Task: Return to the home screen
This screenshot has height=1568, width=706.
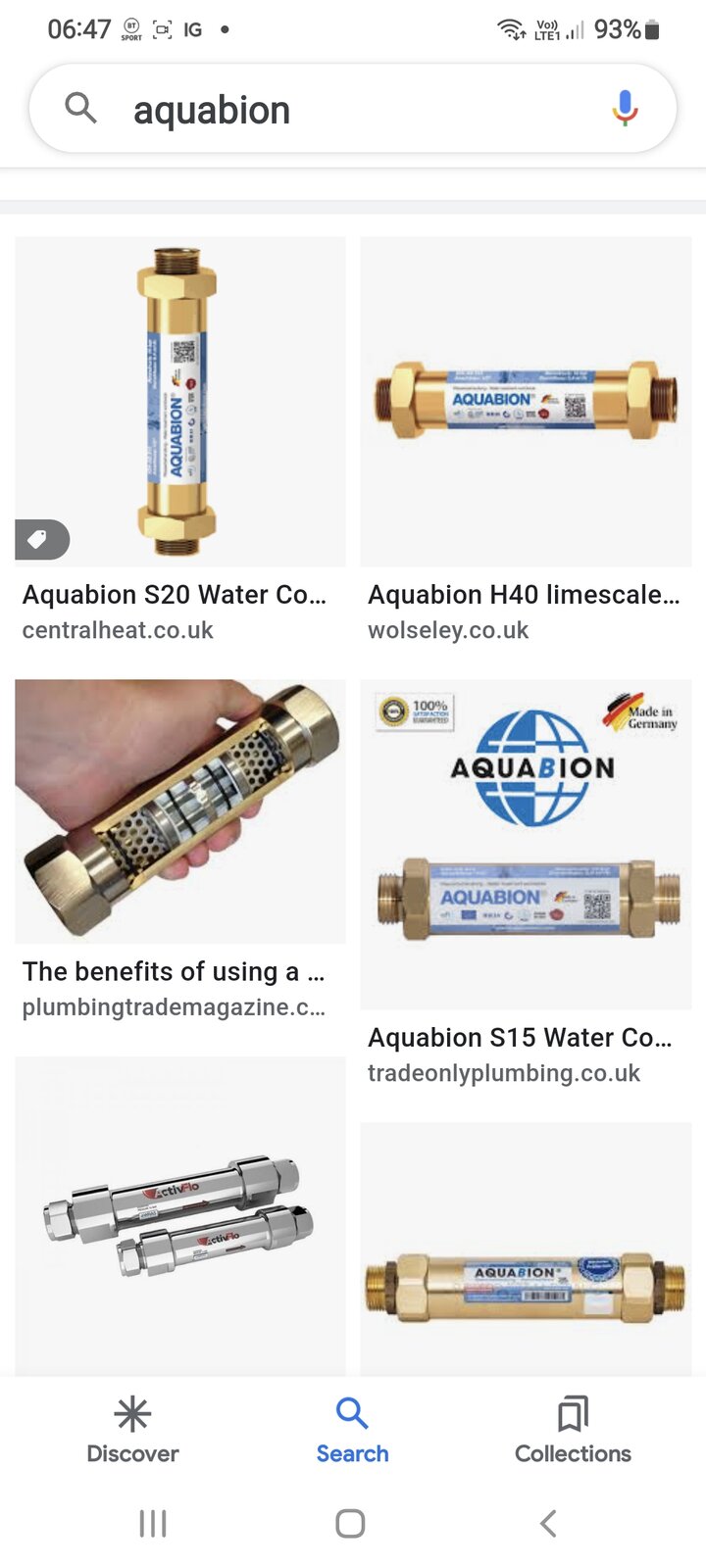Action: pos(350,1523)
